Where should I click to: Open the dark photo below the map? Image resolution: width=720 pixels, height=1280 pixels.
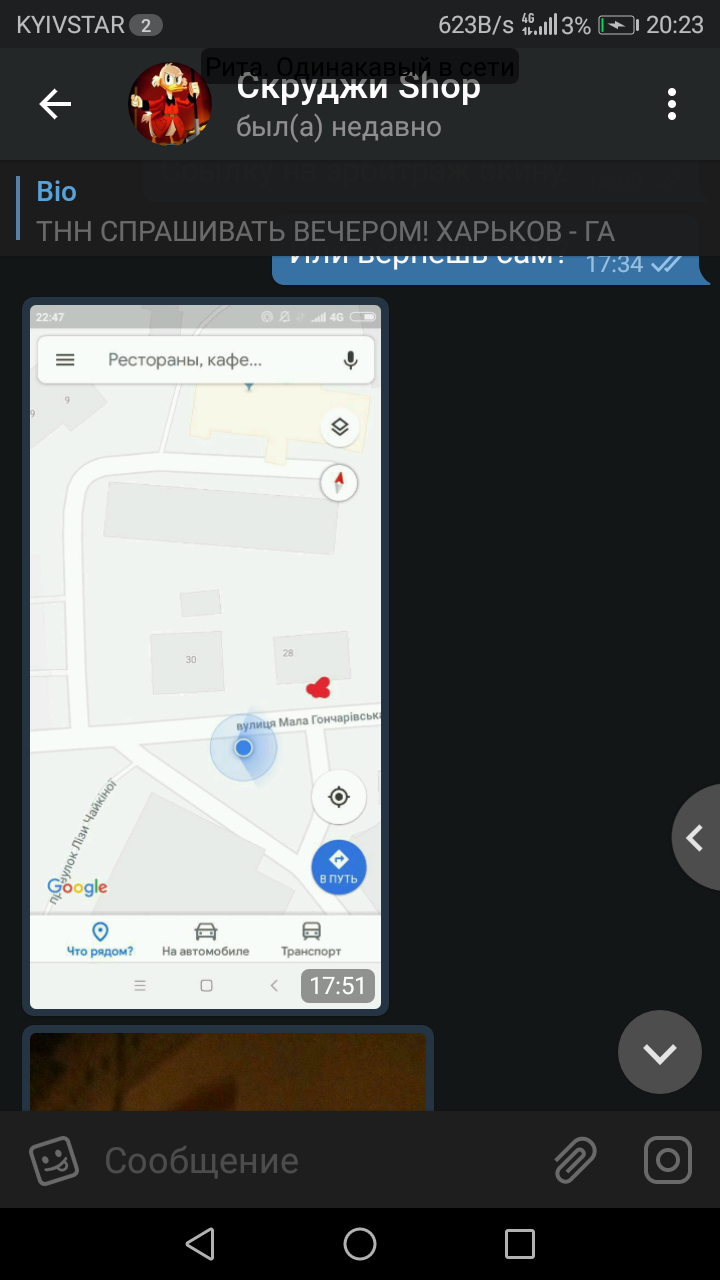coord(228,1068)
